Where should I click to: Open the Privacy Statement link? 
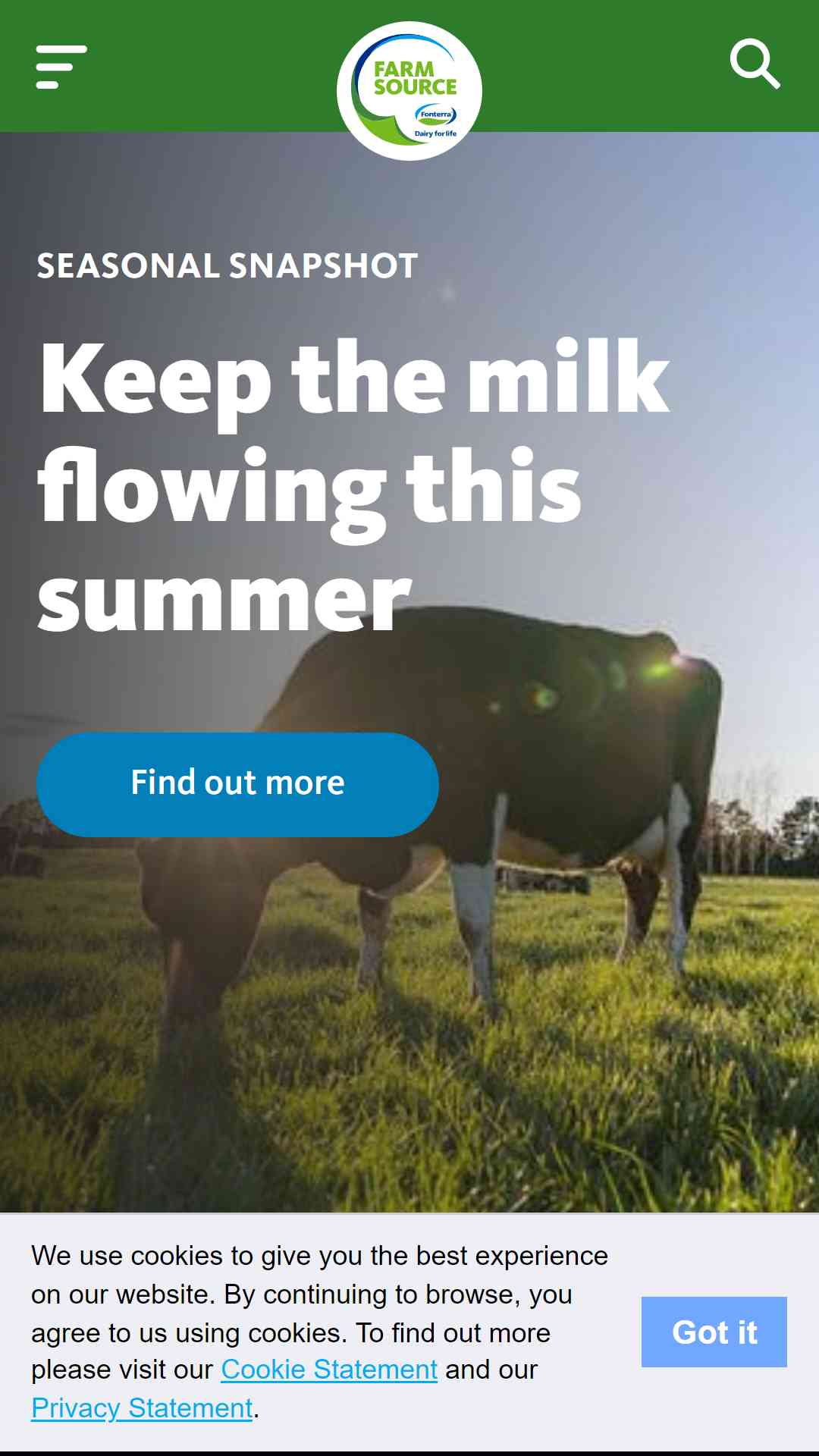click(142, 1408)
